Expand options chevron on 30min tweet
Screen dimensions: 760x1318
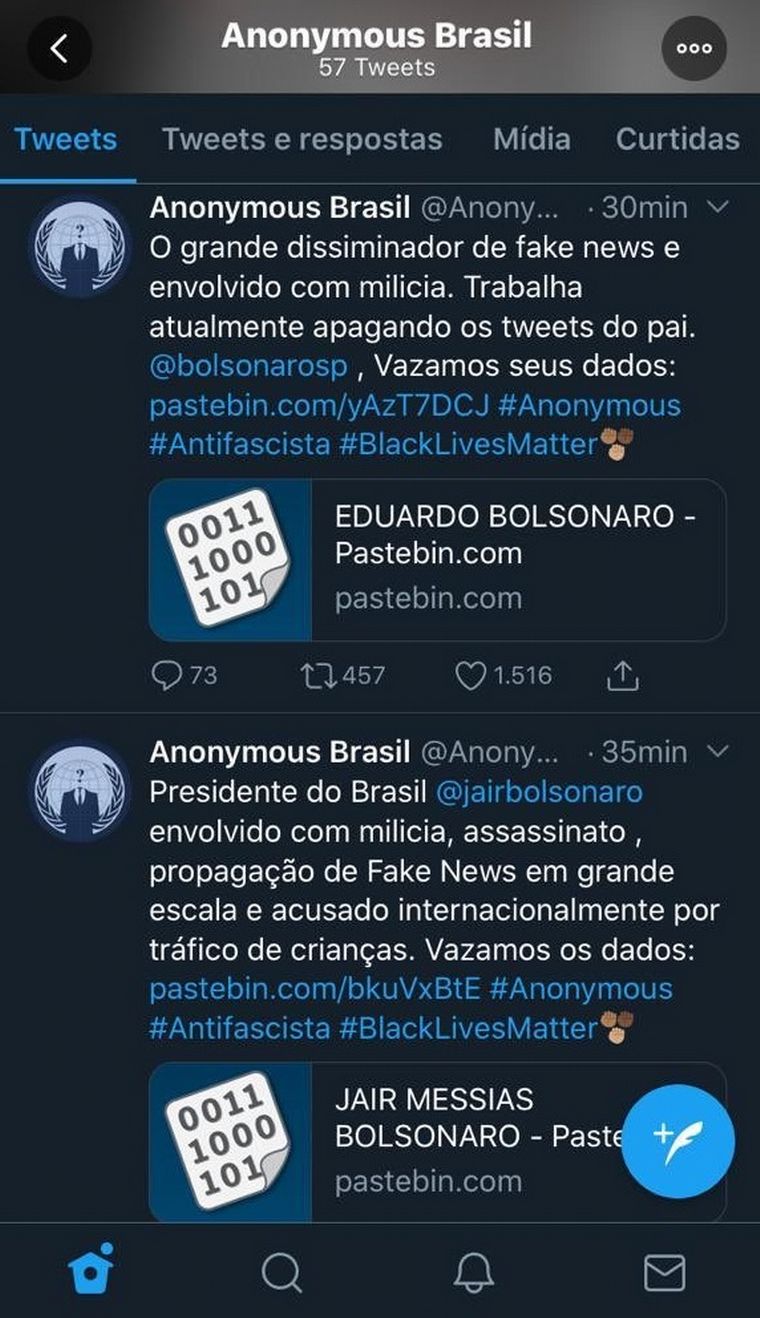click(717, 207)
